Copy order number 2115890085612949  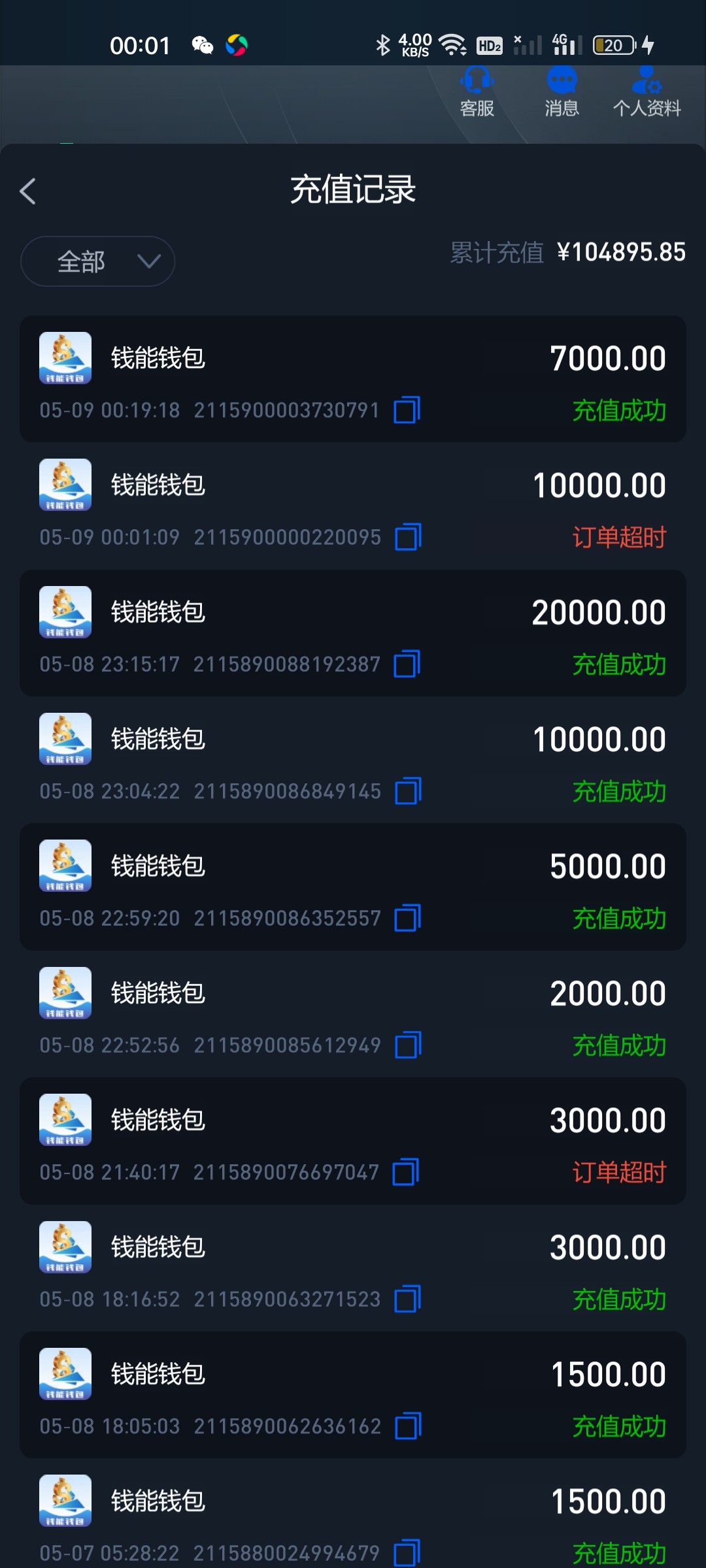point(408,1045)
